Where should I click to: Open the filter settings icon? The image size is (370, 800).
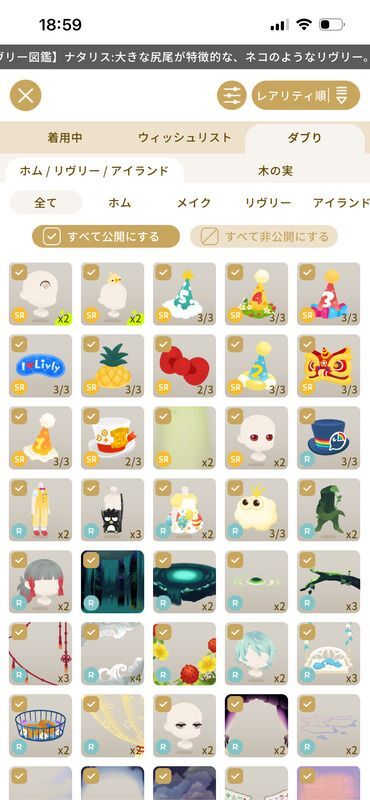click(232, 95)
